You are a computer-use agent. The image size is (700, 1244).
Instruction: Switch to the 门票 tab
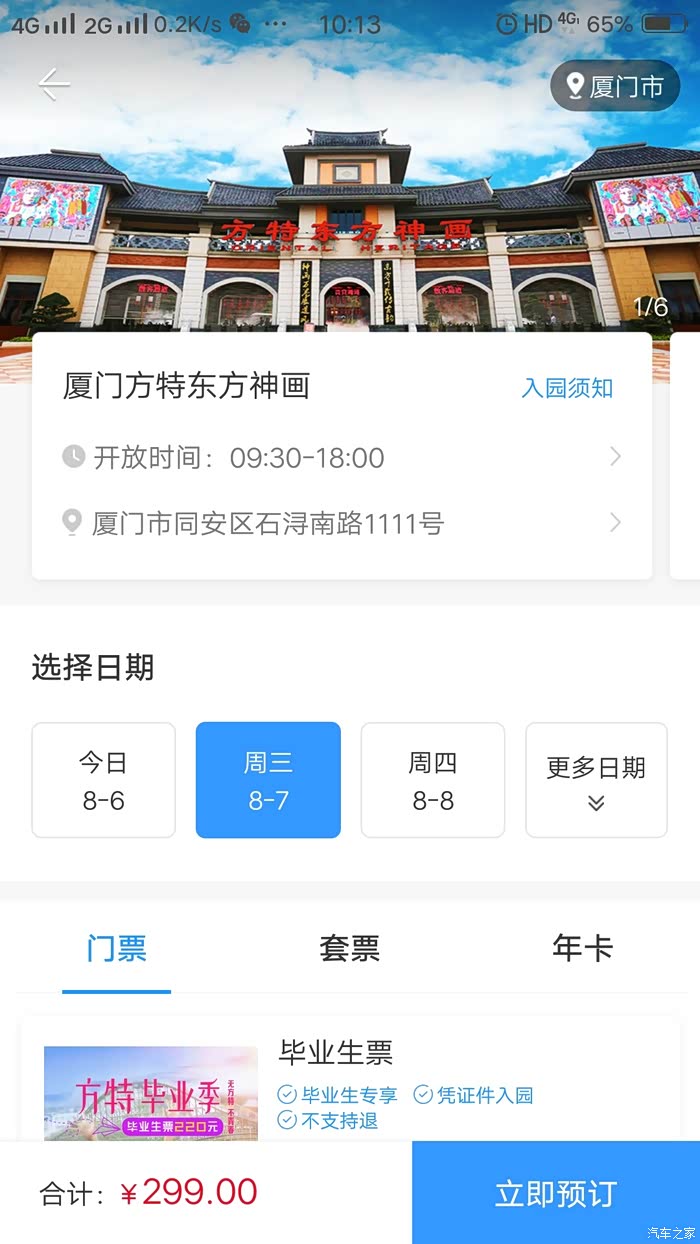click(117, 948)
